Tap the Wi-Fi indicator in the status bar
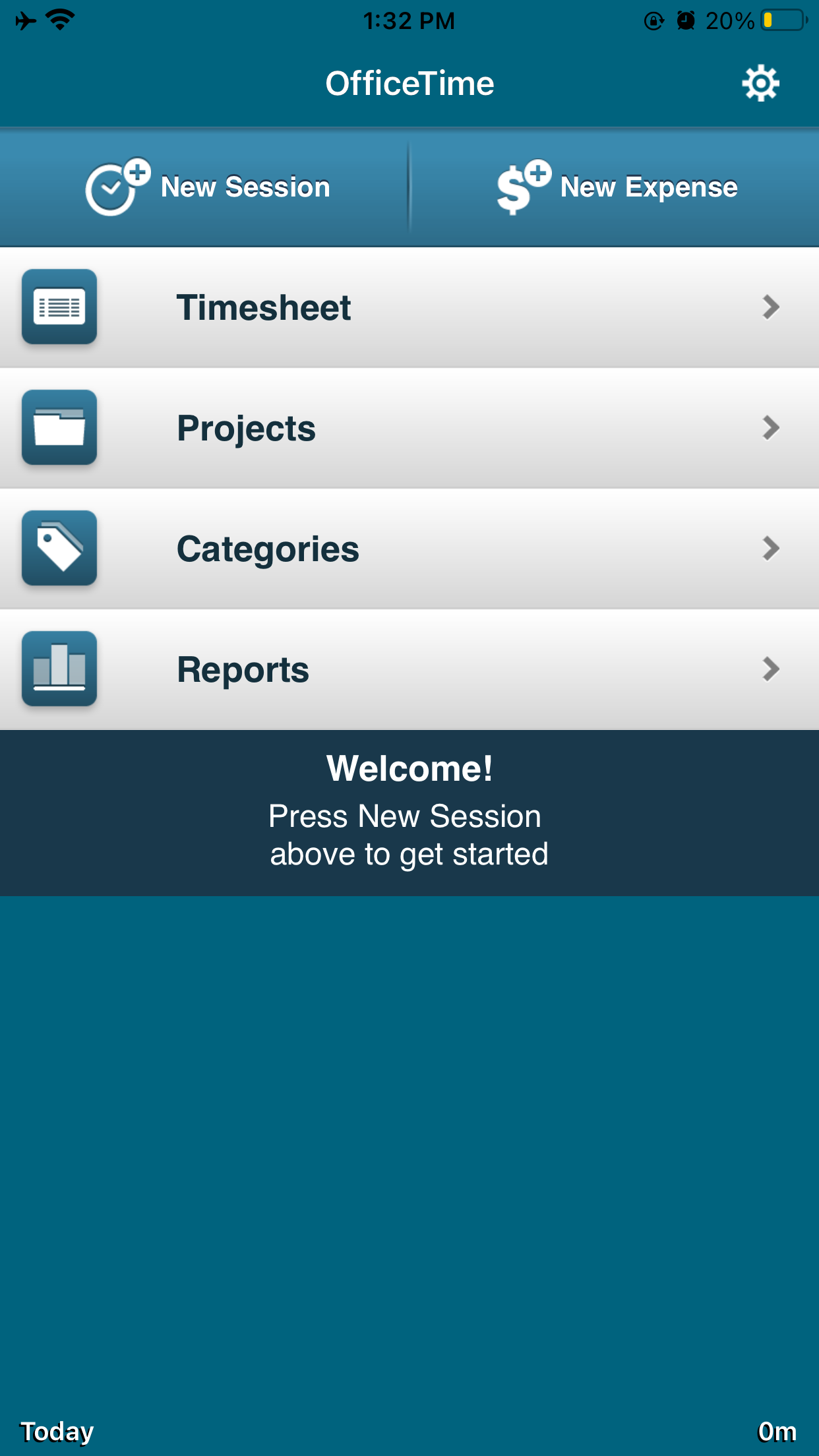The image size is (819, 1456). click(x=58, y=20)
